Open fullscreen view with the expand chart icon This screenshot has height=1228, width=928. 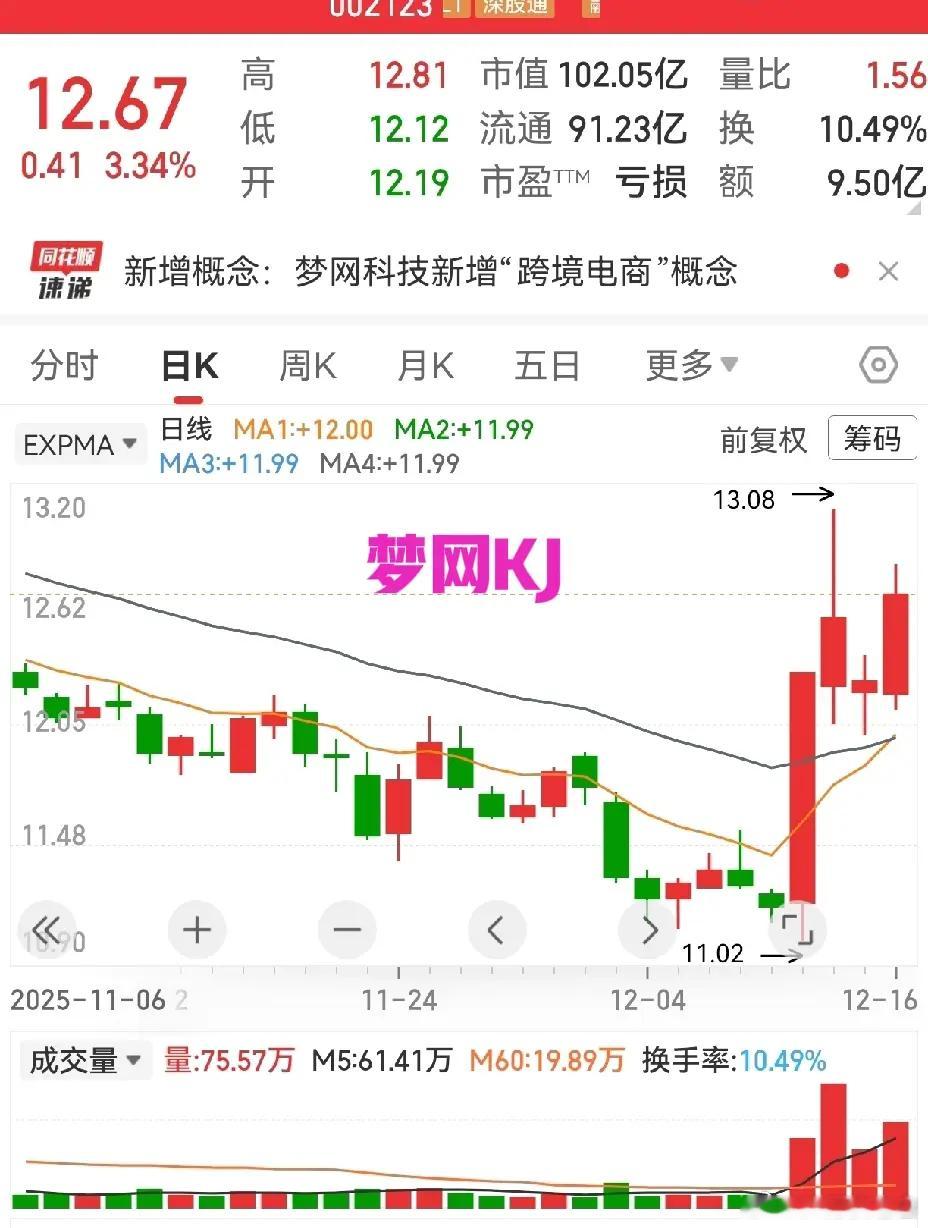coord(797,929)
